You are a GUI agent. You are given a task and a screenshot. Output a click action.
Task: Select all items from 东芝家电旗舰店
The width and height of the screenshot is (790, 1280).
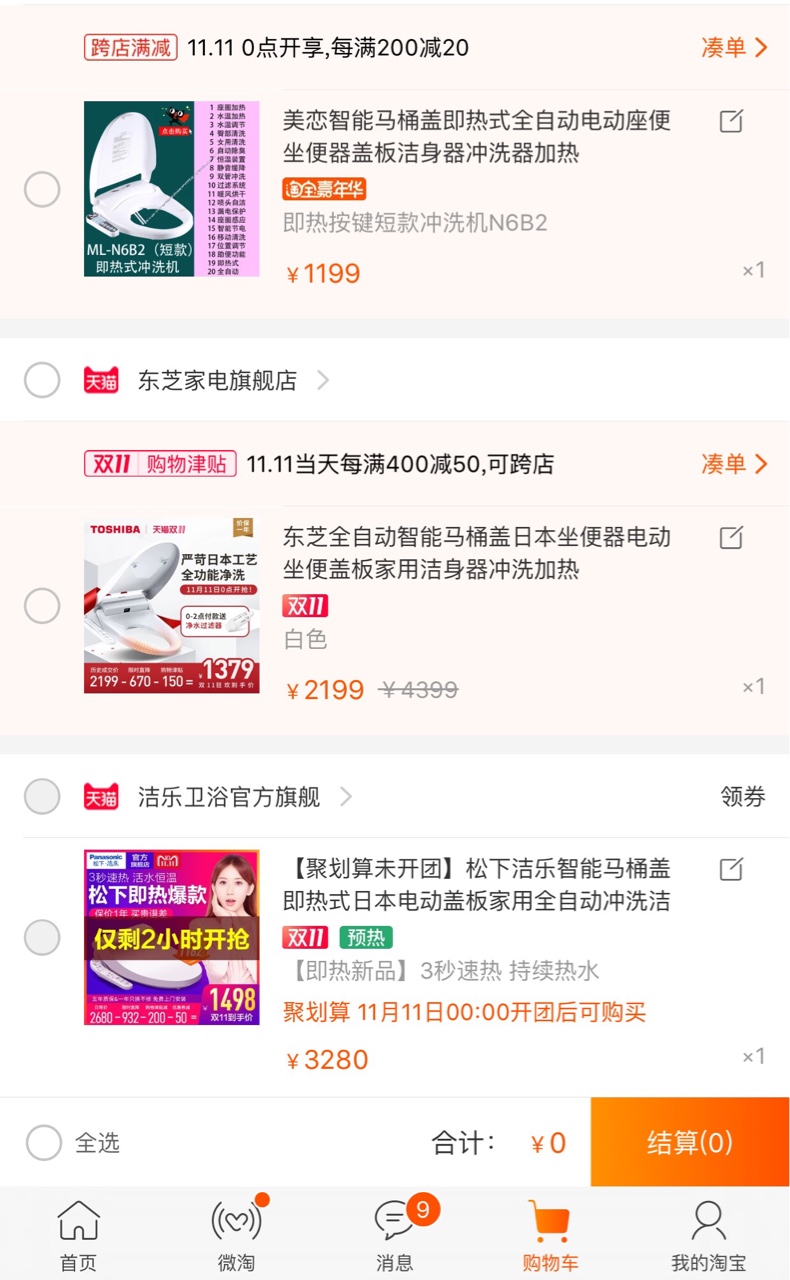tap(42, 380)
